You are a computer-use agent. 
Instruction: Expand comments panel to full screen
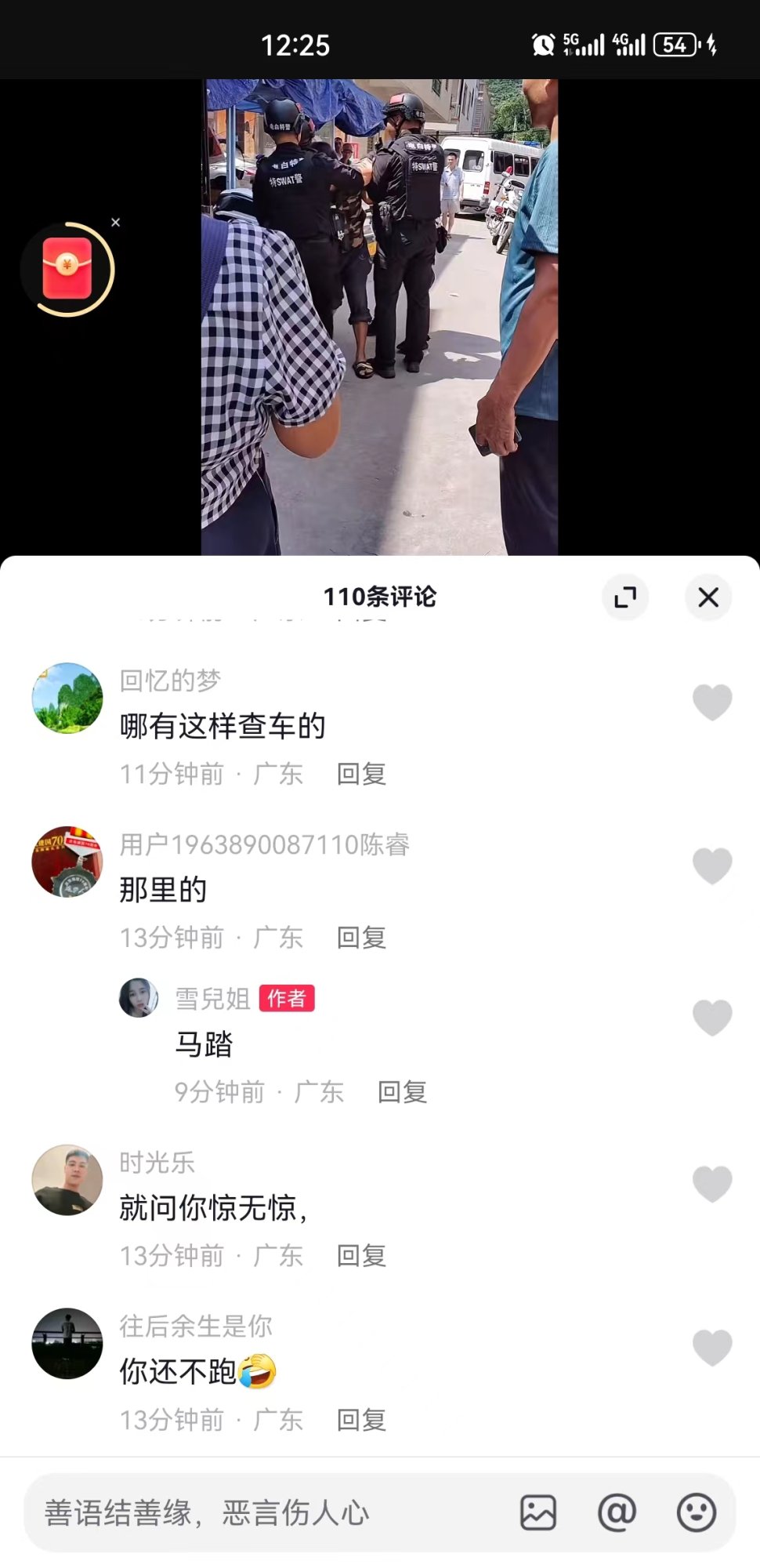click(x=625, y=597)
